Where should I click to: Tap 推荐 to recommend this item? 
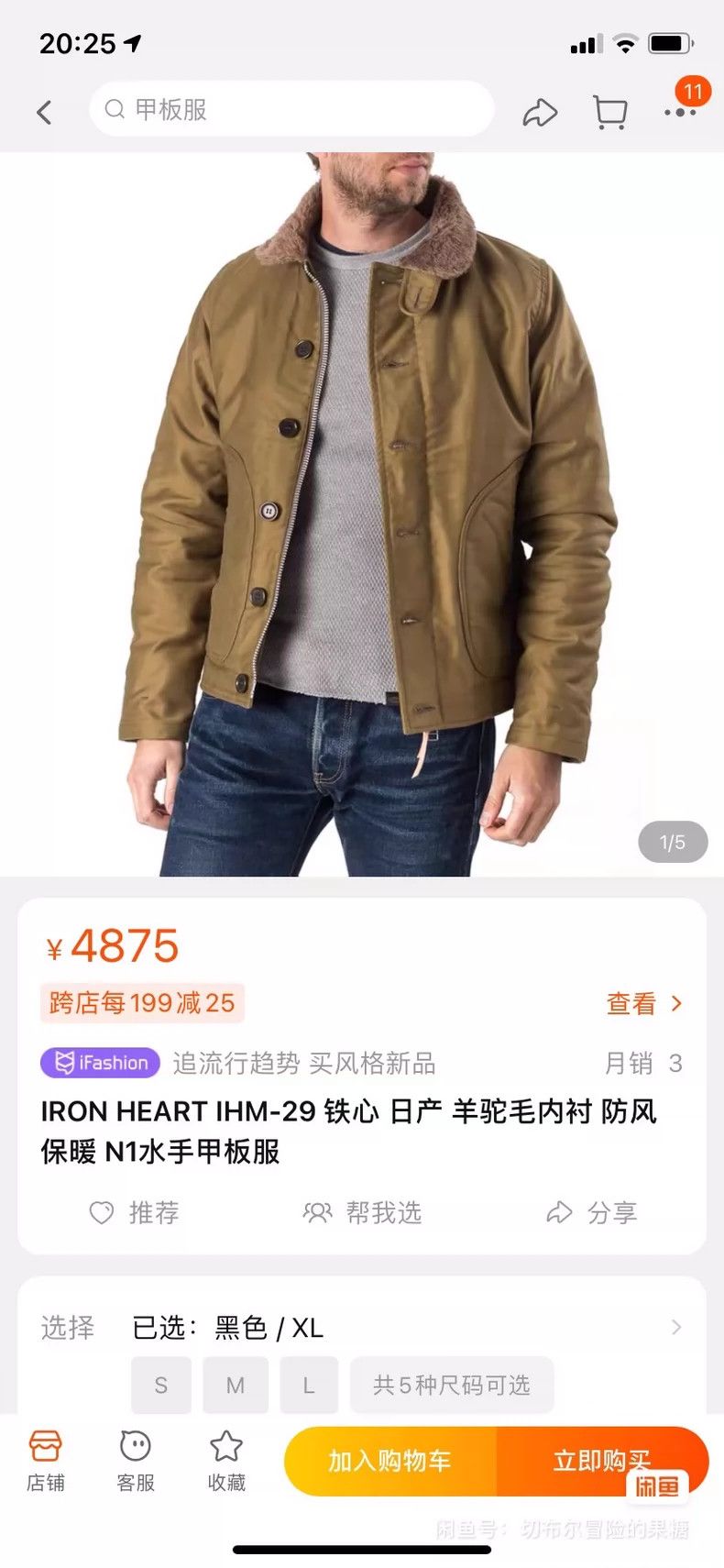[134, 1212]
